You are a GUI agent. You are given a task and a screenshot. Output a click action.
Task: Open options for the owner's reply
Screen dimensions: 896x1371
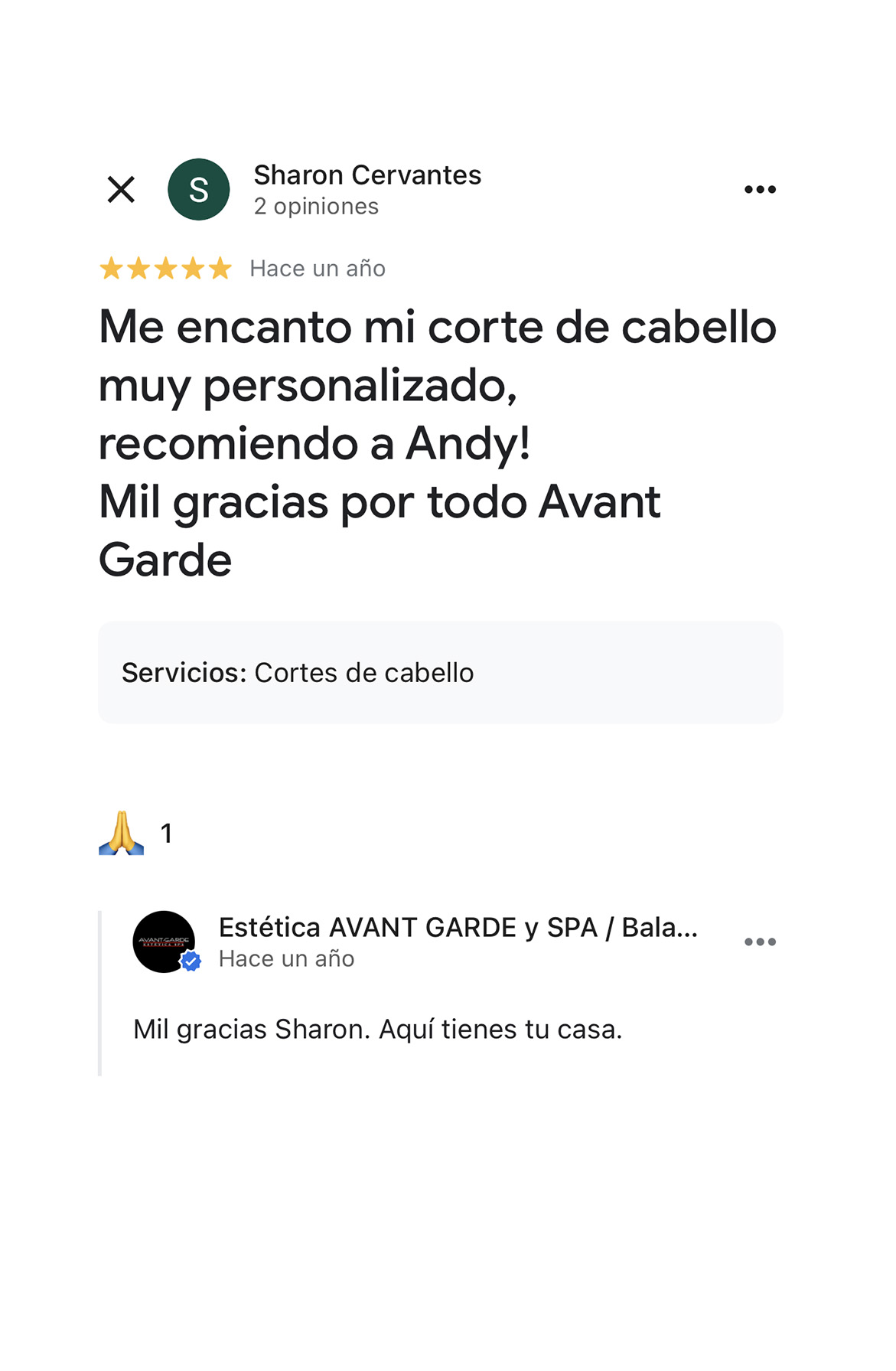[x=759, y=942]
